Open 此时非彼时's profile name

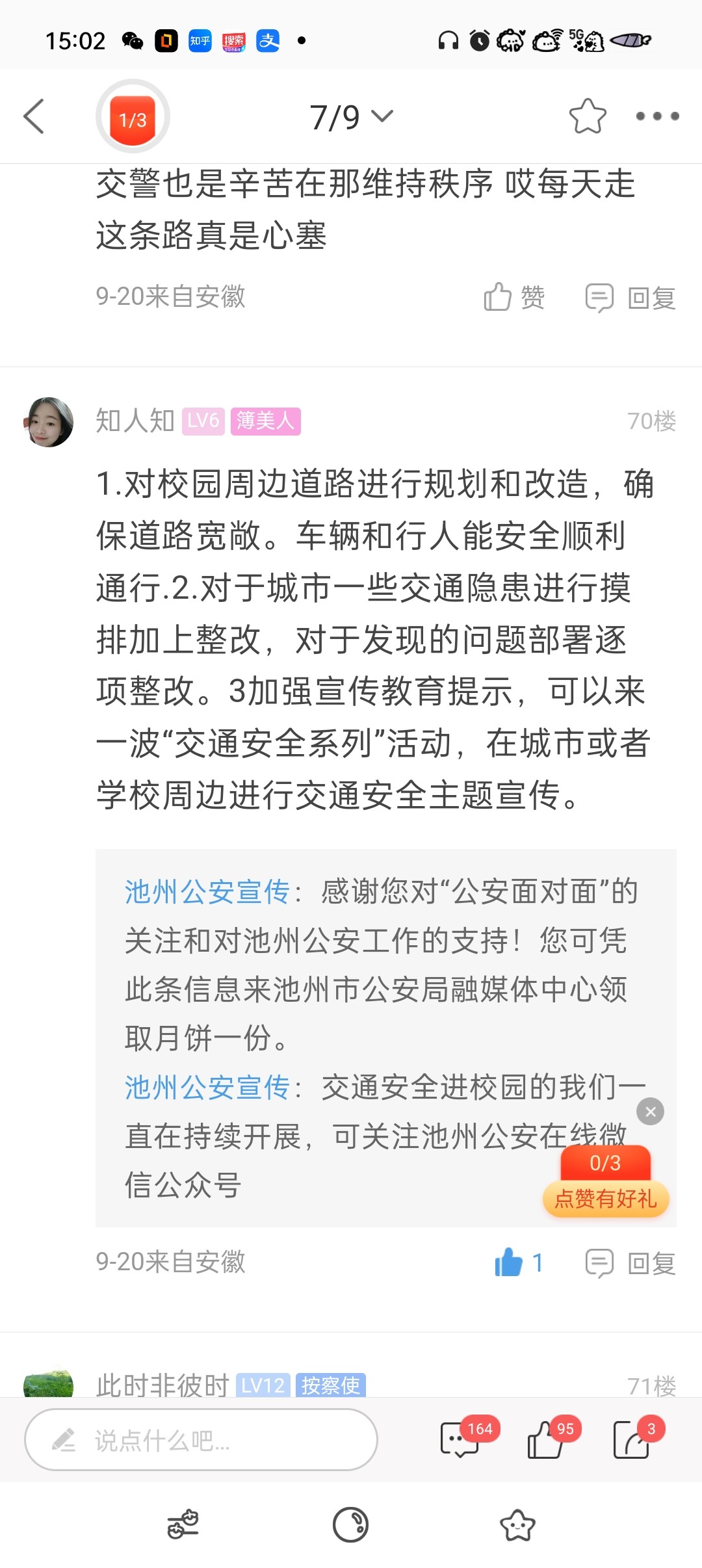pos(162,1385)
